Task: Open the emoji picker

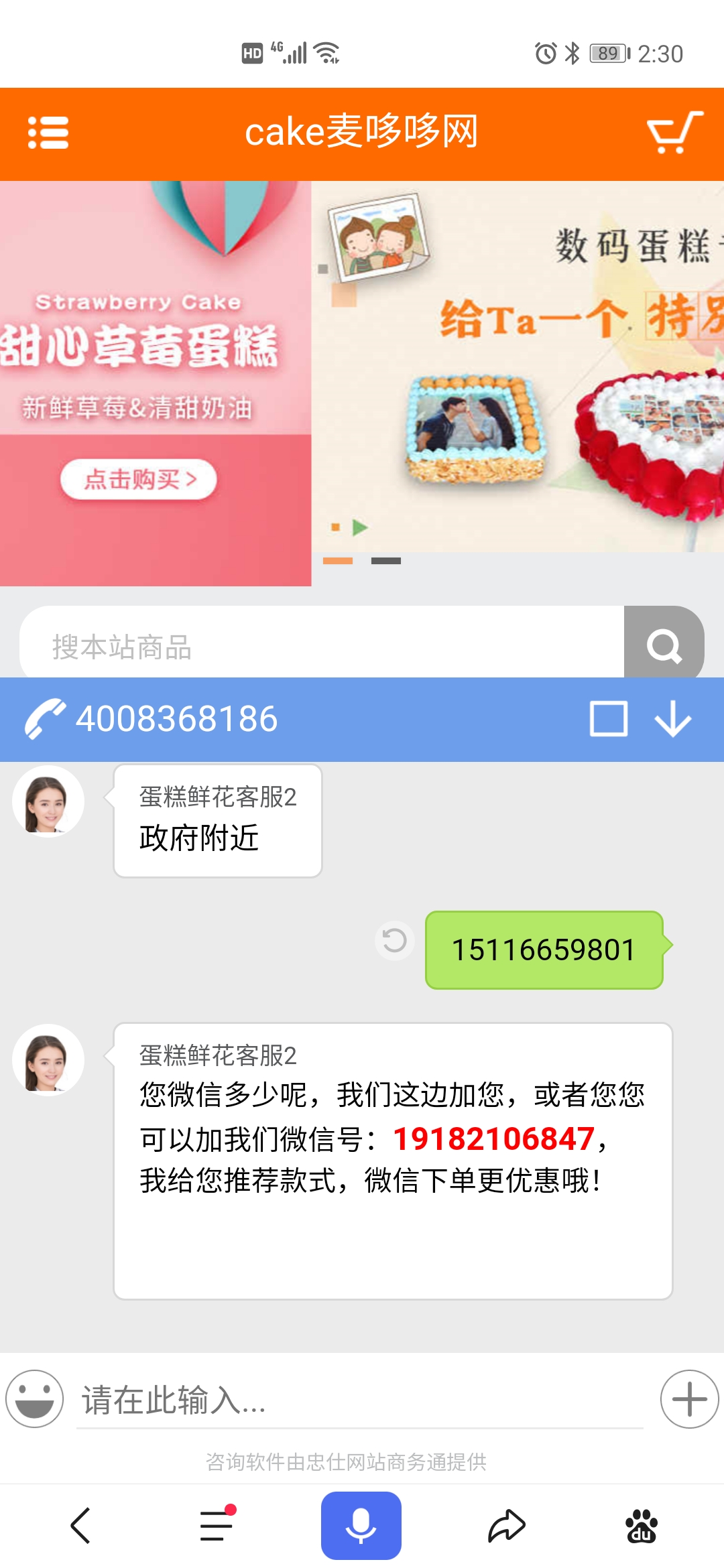Action: click(35, 1399)
